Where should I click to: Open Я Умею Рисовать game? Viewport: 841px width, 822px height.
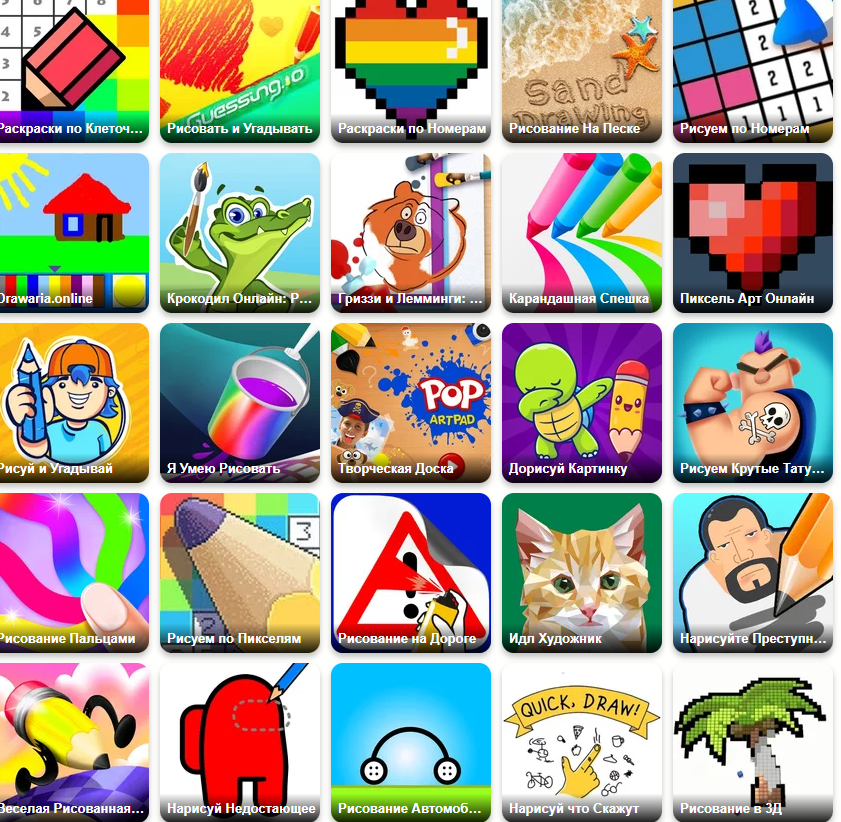[x=240, y=402]
